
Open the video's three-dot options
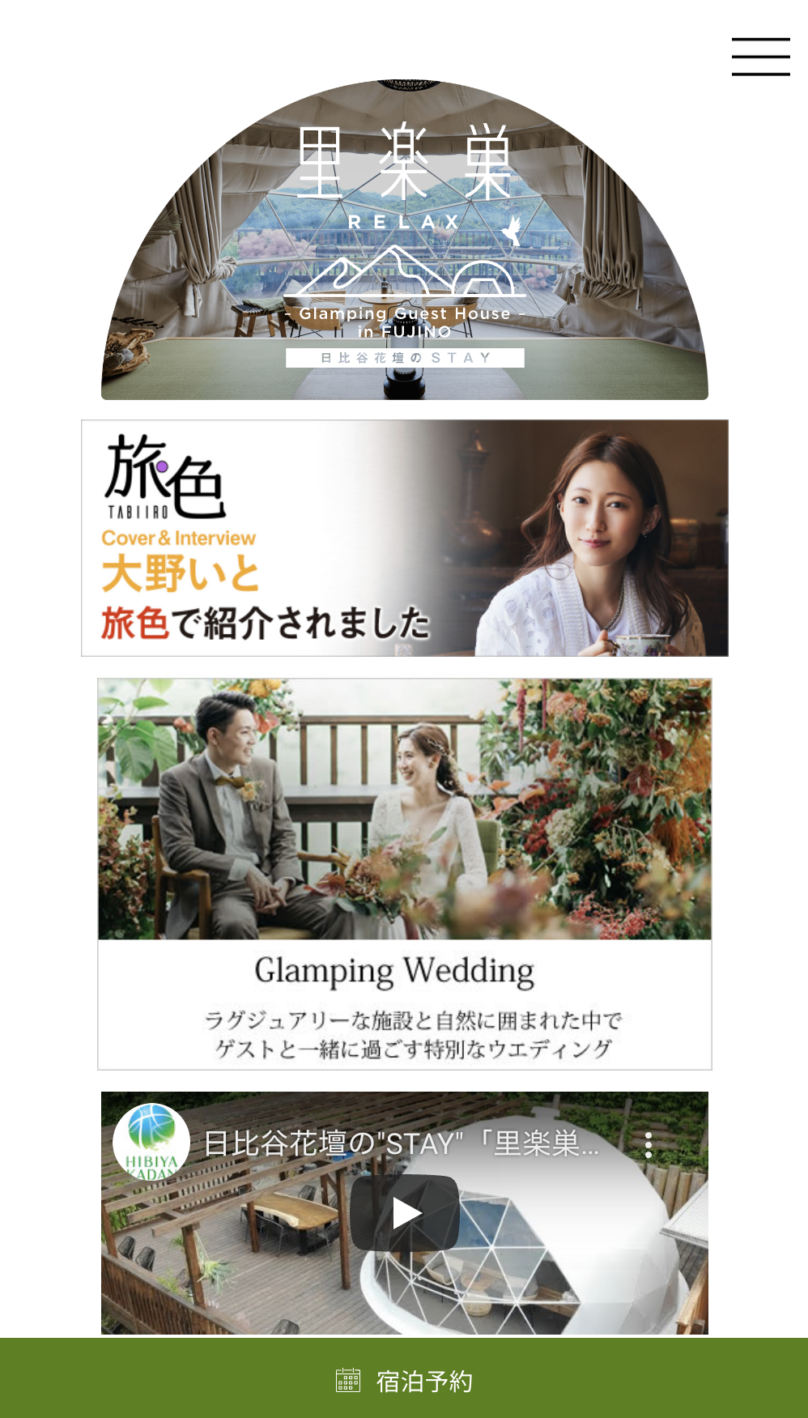tap(648, 1145)
